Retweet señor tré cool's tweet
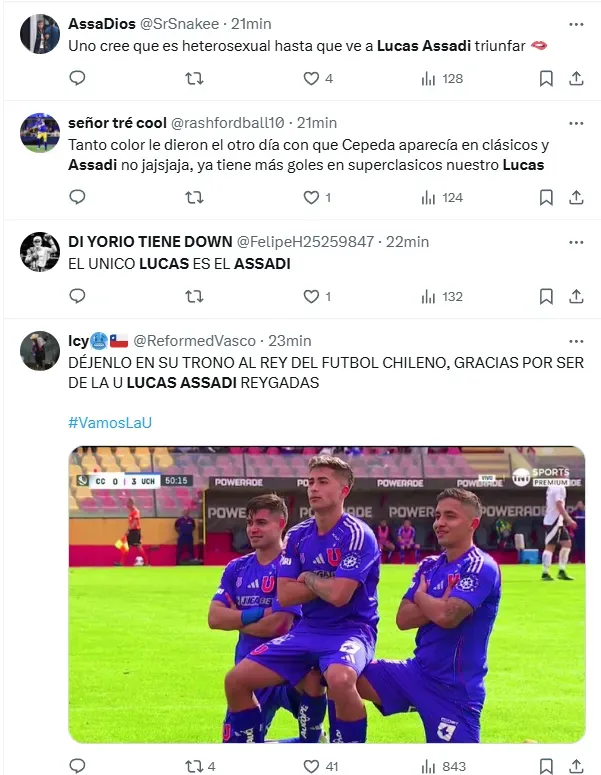This screenshot has width=601, height=775. 194,197
